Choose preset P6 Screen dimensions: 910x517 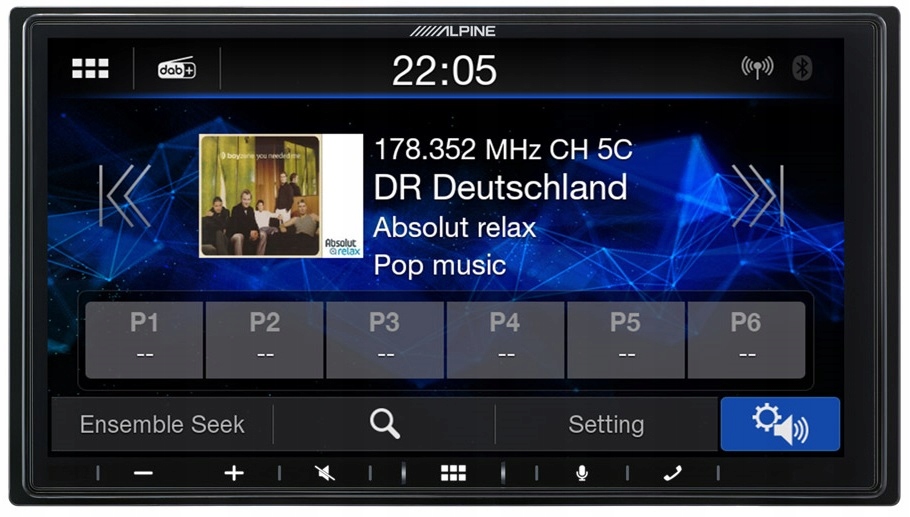746,339
